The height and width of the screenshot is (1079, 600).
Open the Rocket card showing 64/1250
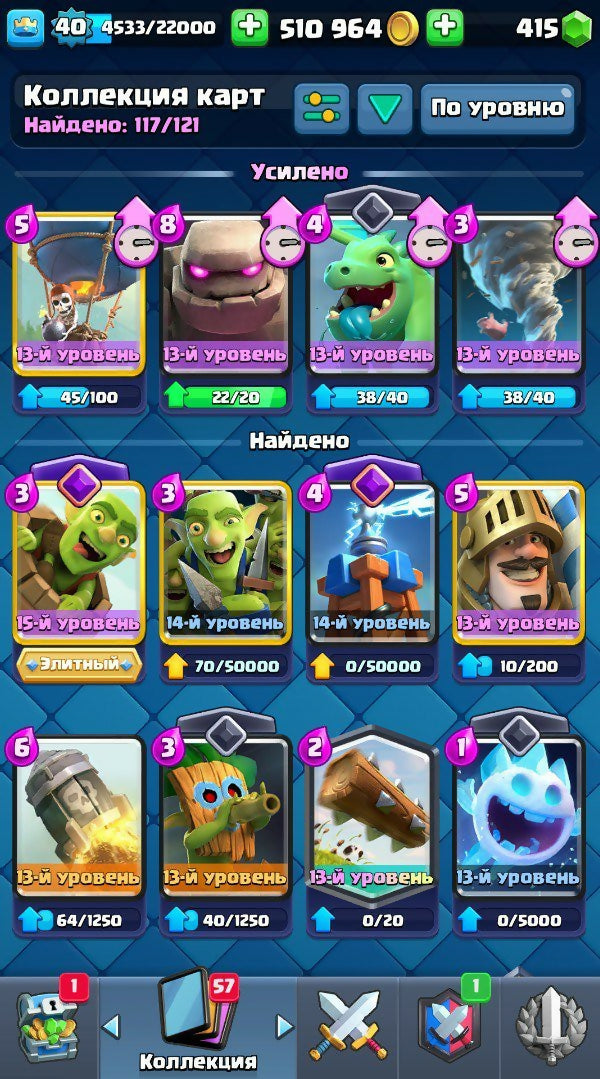pos(78,820)
